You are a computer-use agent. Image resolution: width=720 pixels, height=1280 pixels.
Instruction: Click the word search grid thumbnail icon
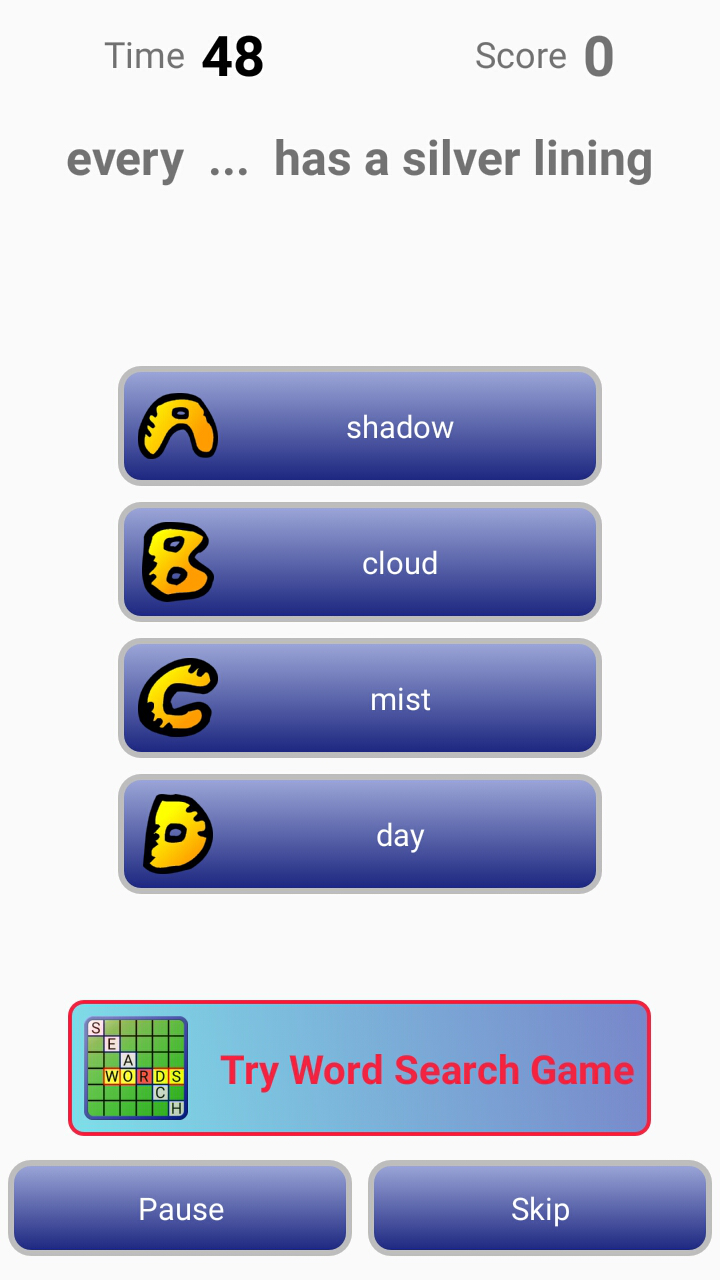coord(137,1067)
